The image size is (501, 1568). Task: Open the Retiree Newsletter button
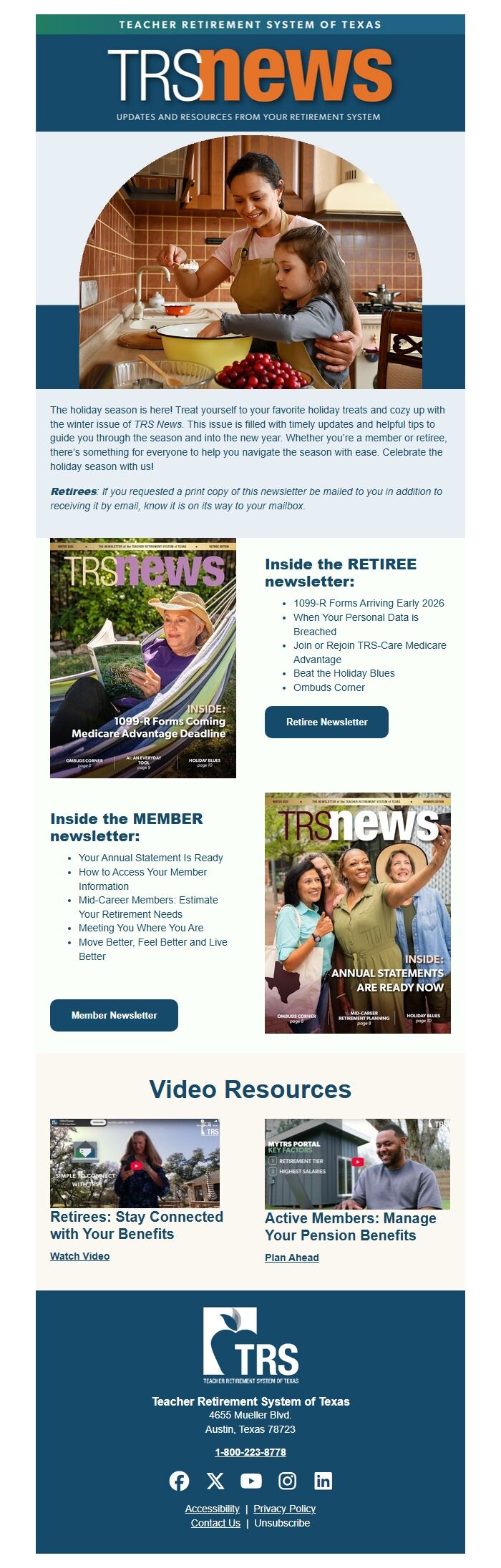coord(326,722)
